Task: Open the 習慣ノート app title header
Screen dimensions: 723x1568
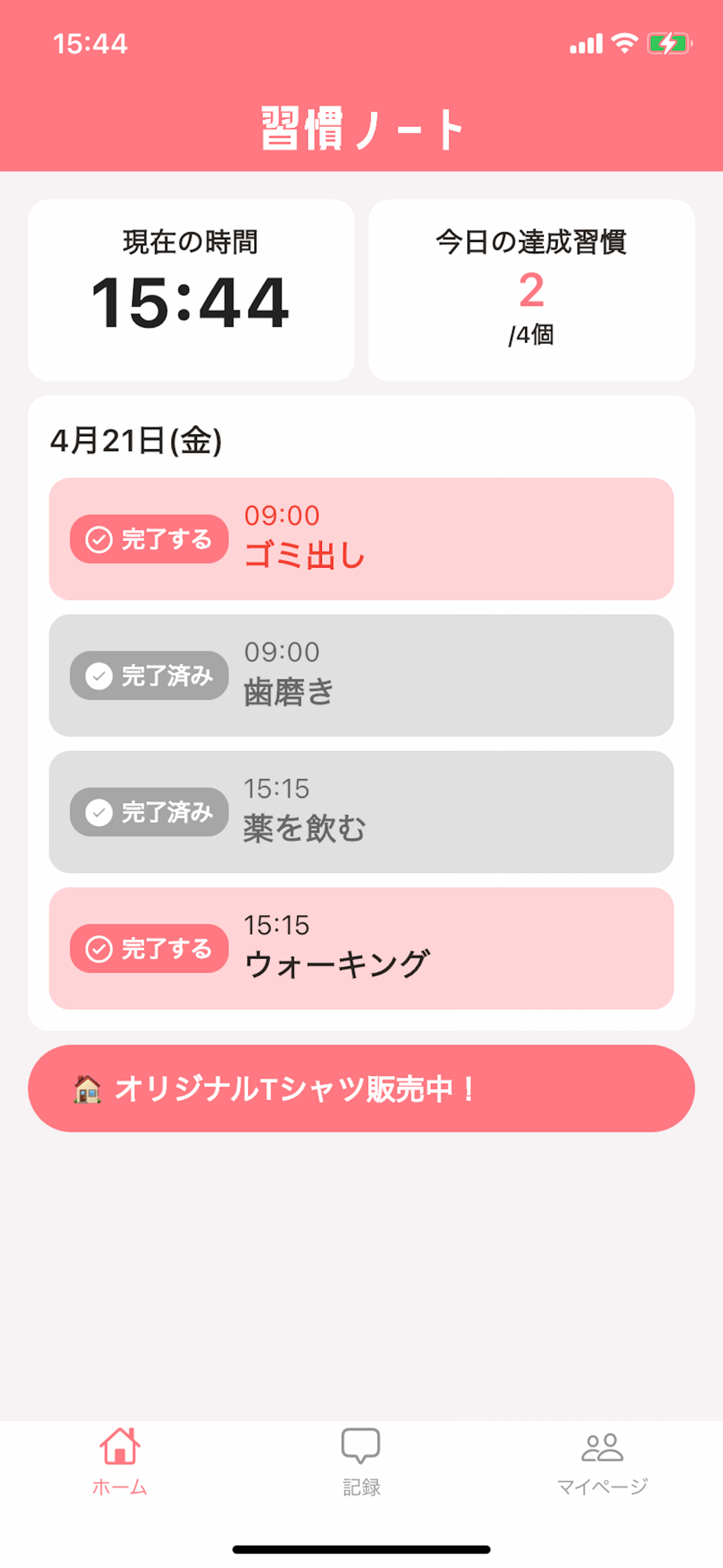Action: click(361, 125)
